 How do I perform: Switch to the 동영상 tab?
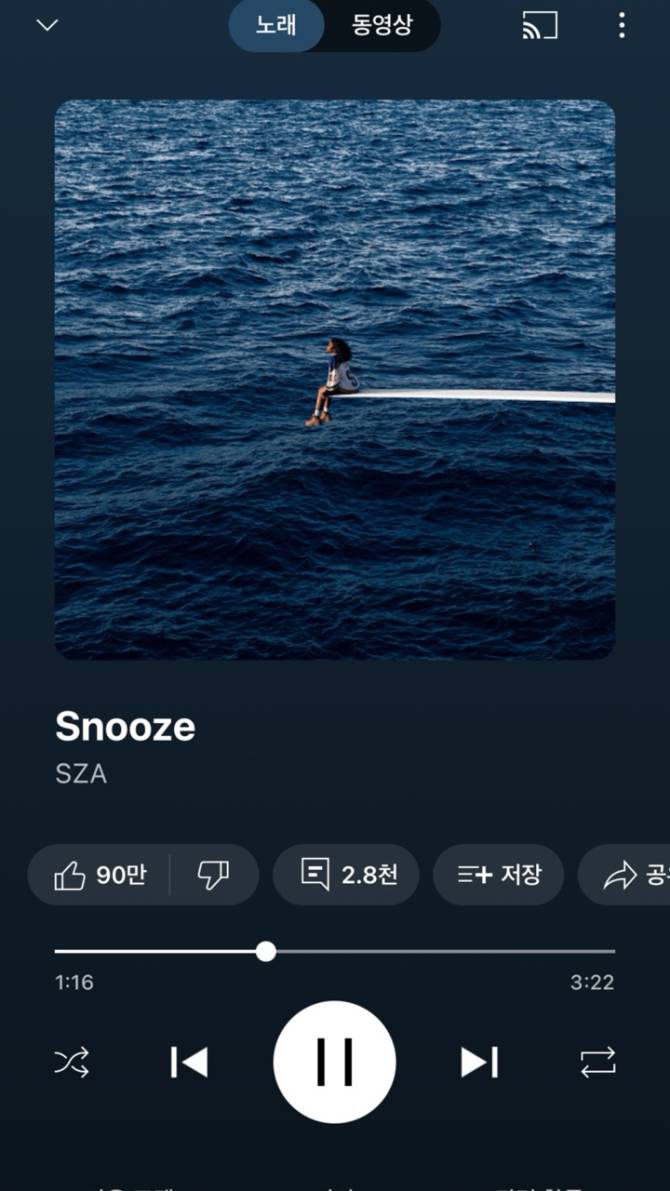pyautogui.click(x=381, y=25)
